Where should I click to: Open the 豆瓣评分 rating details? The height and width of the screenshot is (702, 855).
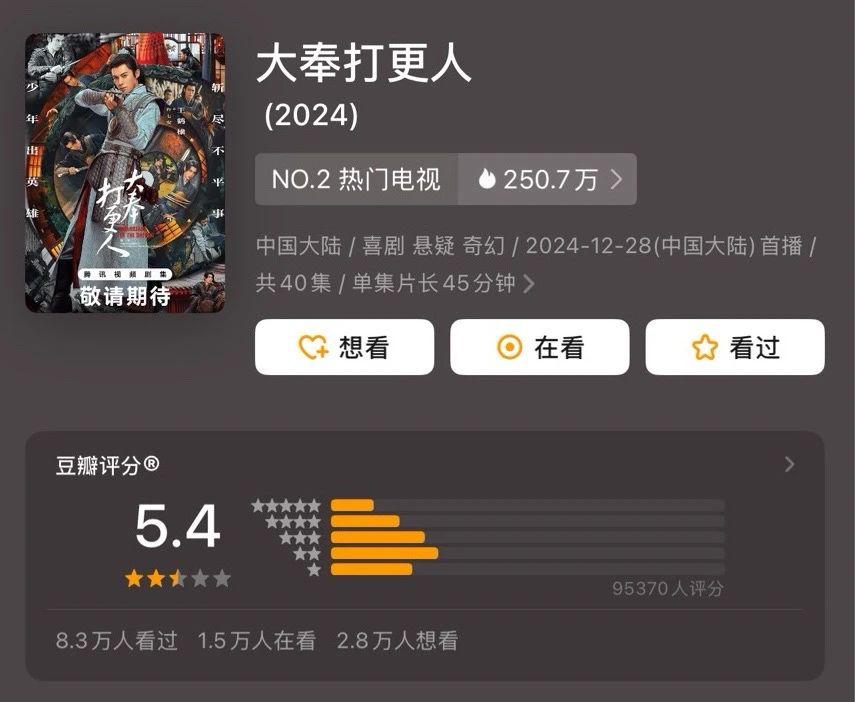click(789, 464)
